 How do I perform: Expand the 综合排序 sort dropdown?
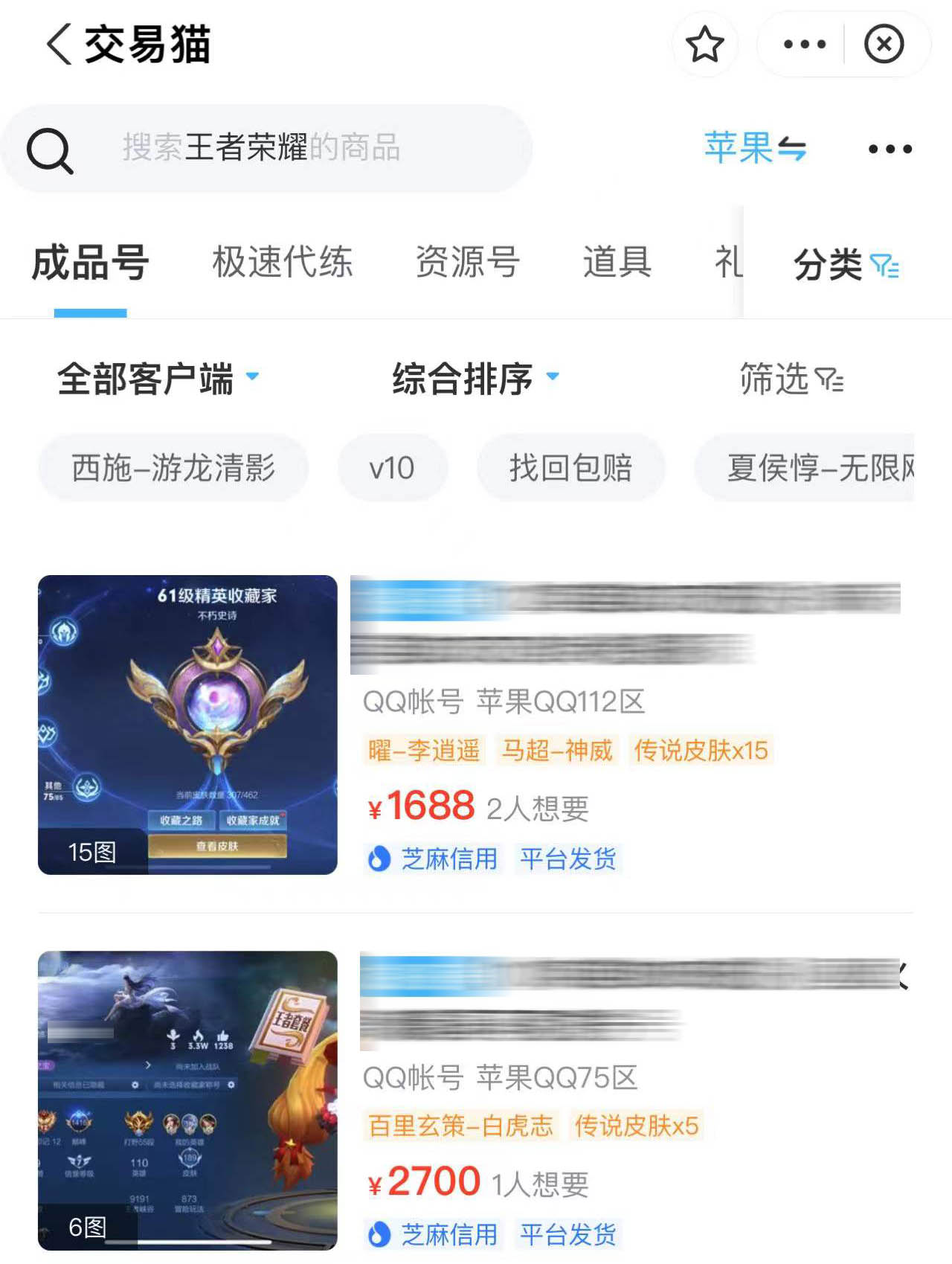(475, 379)
